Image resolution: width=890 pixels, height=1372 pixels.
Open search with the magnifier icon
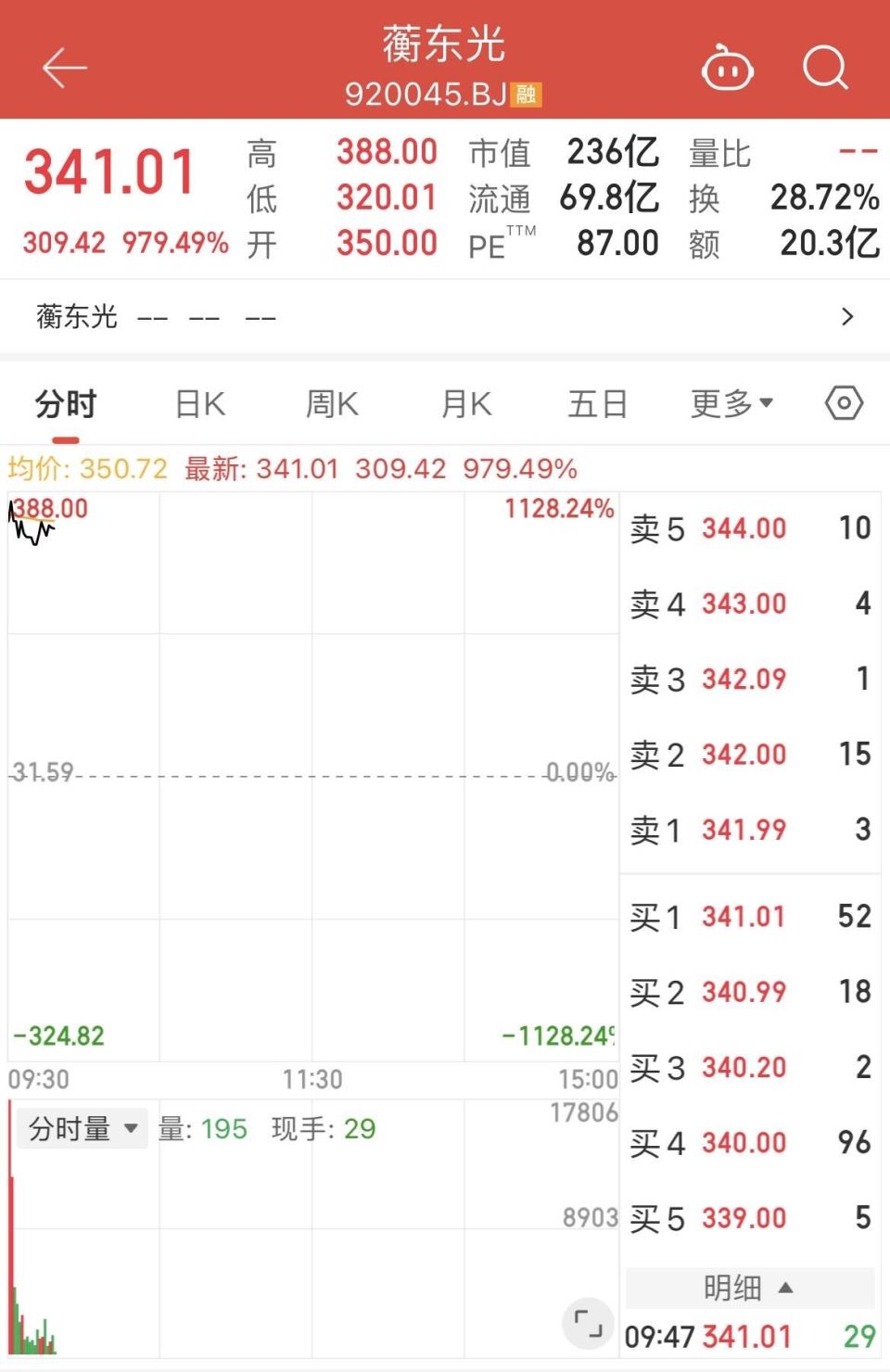click(x=825, y=68)
